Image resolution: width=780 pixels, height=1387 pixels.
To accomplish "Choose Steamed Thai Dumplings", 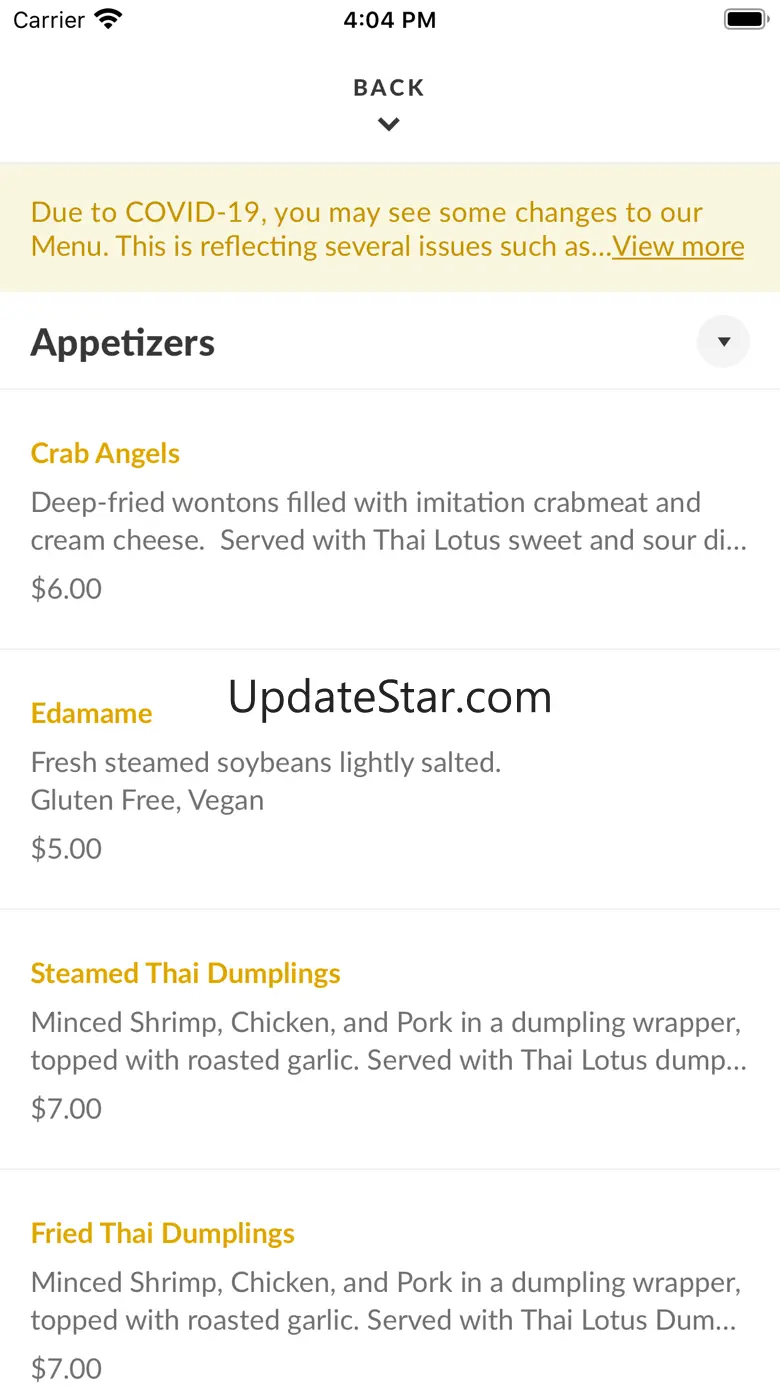I will 186,974.
